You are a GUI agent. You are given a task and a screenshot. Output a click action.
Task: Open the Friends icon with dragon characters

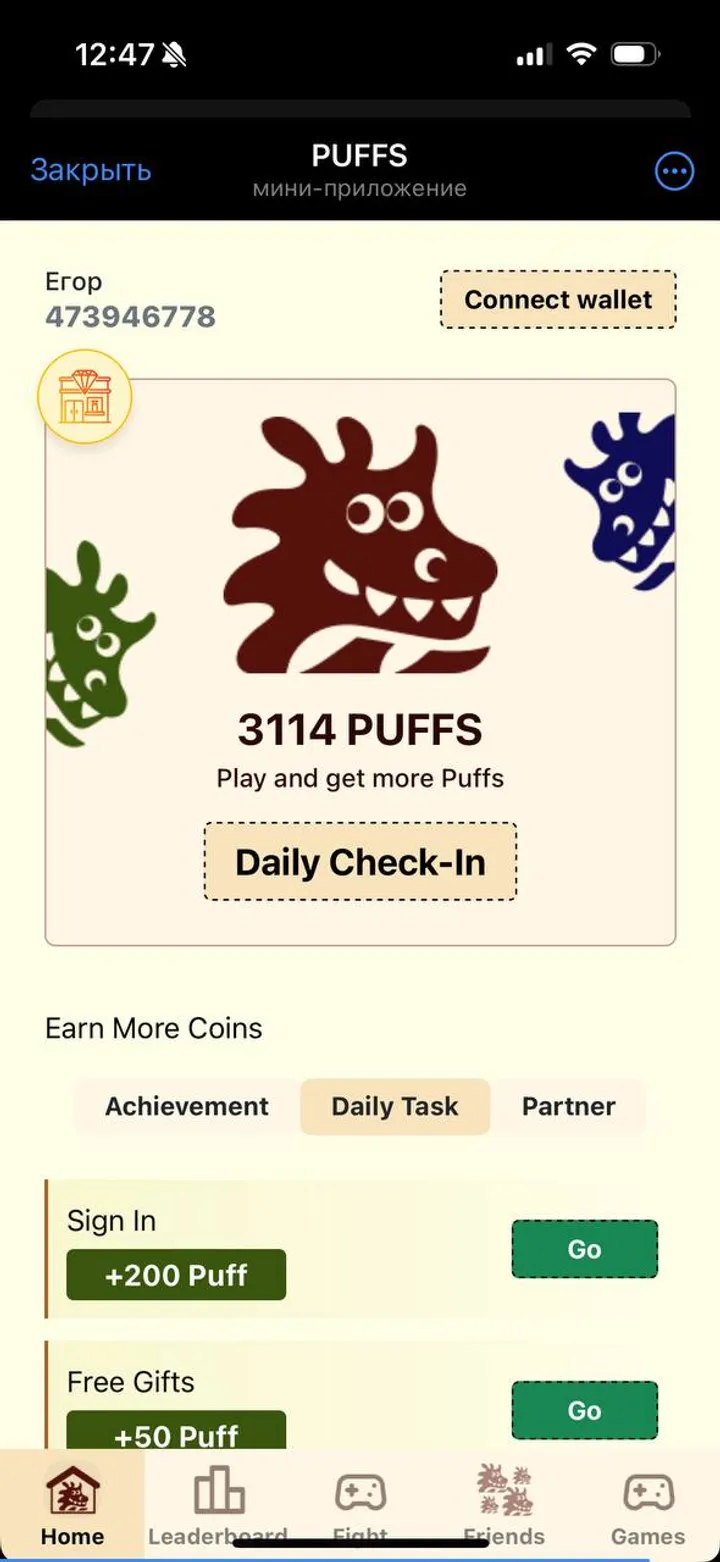click(504, 1490)
